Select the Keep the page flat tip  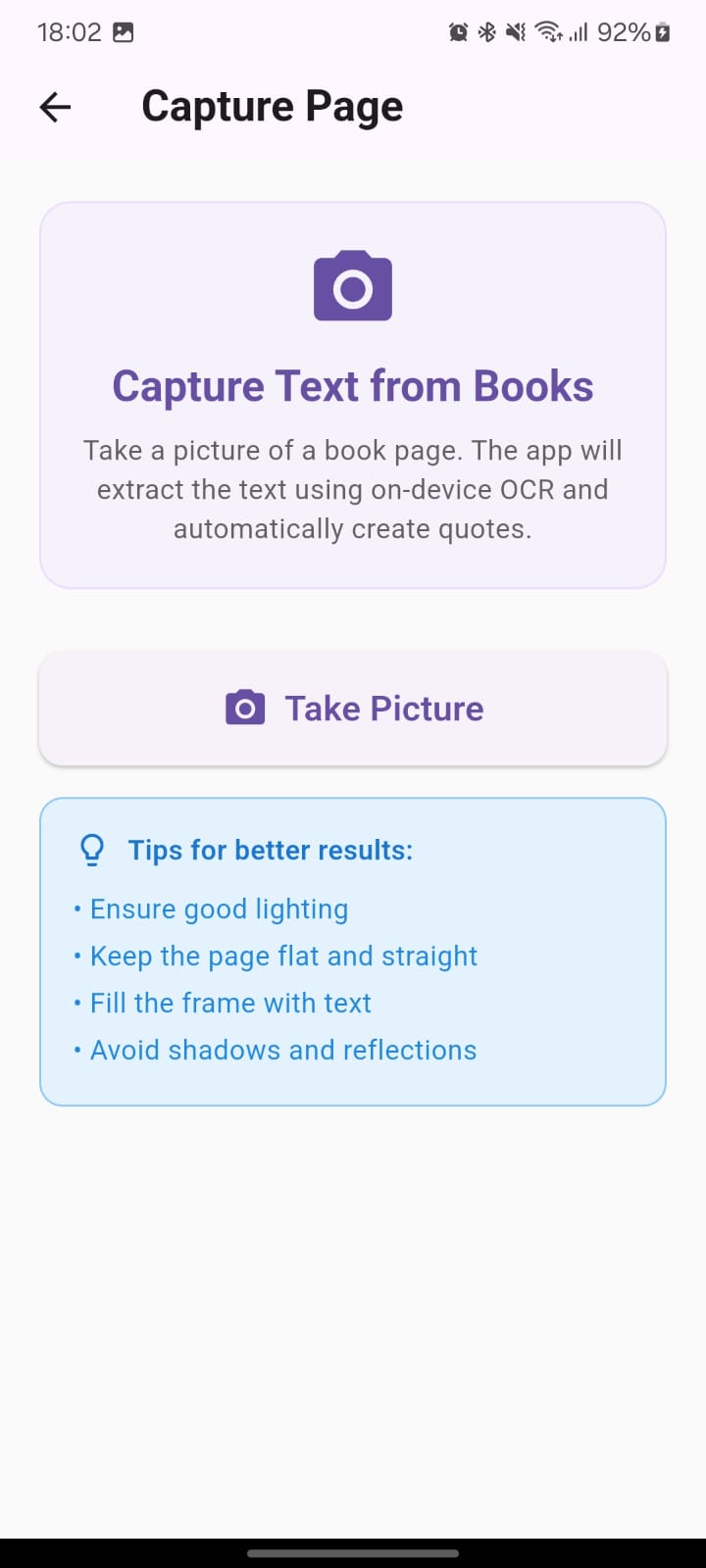[x=282, y=955]
